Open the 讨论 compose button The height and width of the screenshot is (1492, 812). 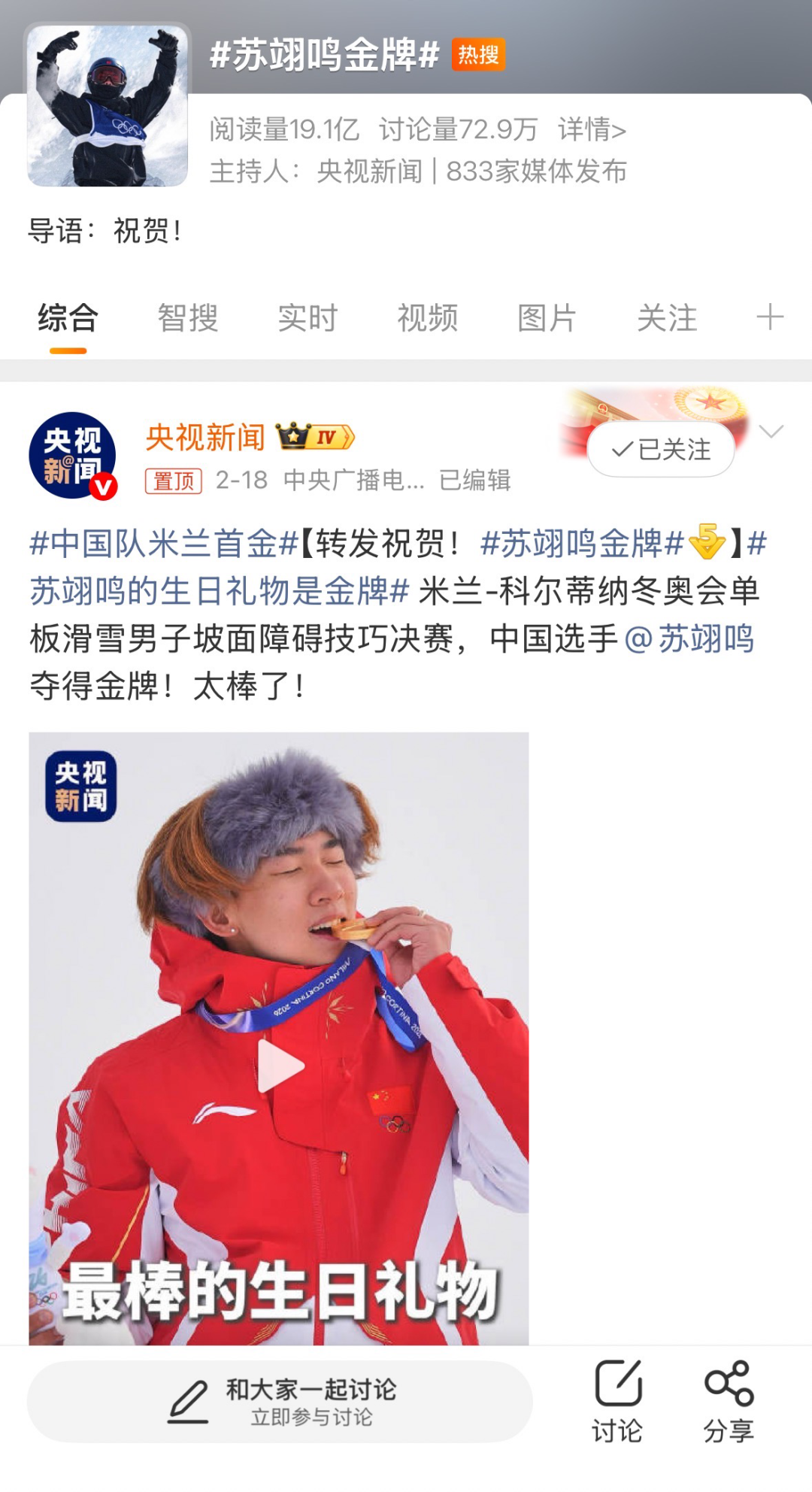pyautogui.click(x=617, y=1402)
